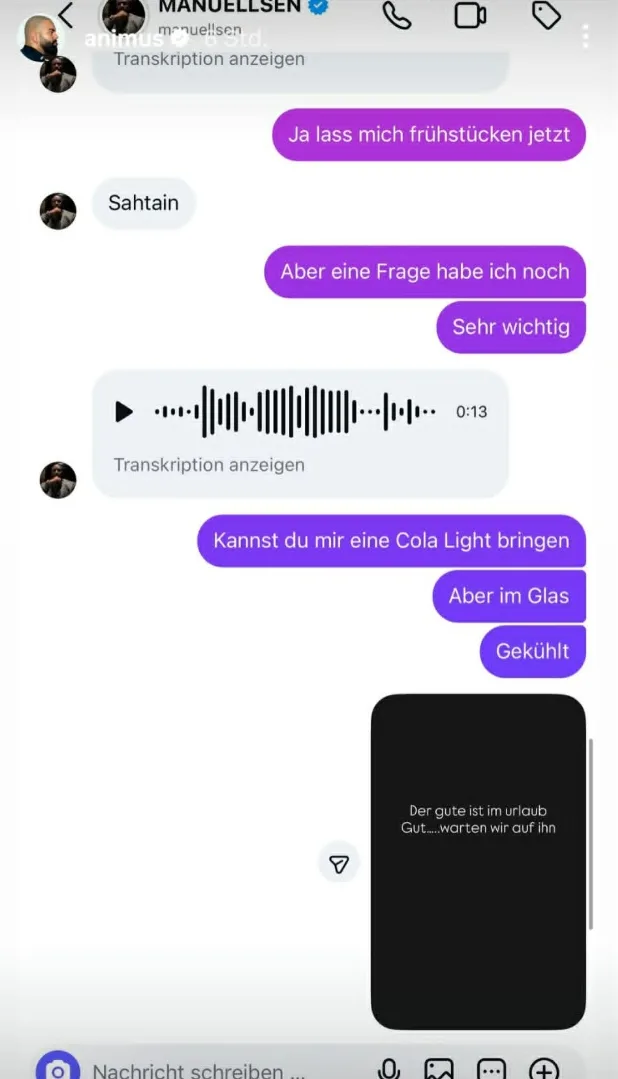Open the animus profile from story header

point(122,39)
